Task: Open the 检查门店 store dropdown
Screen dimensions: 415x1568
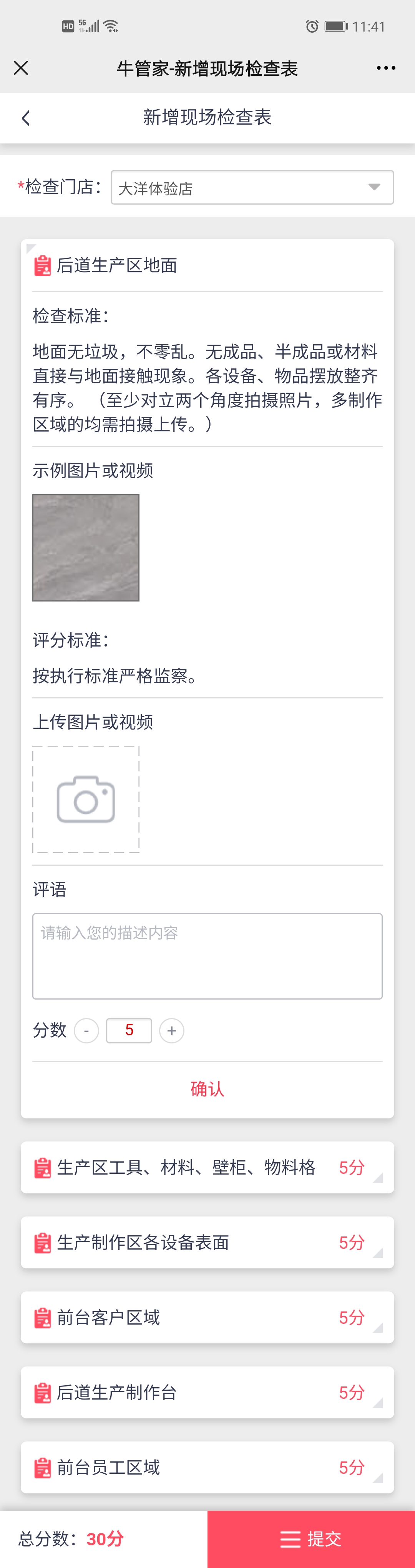Action: coord(252,187)
